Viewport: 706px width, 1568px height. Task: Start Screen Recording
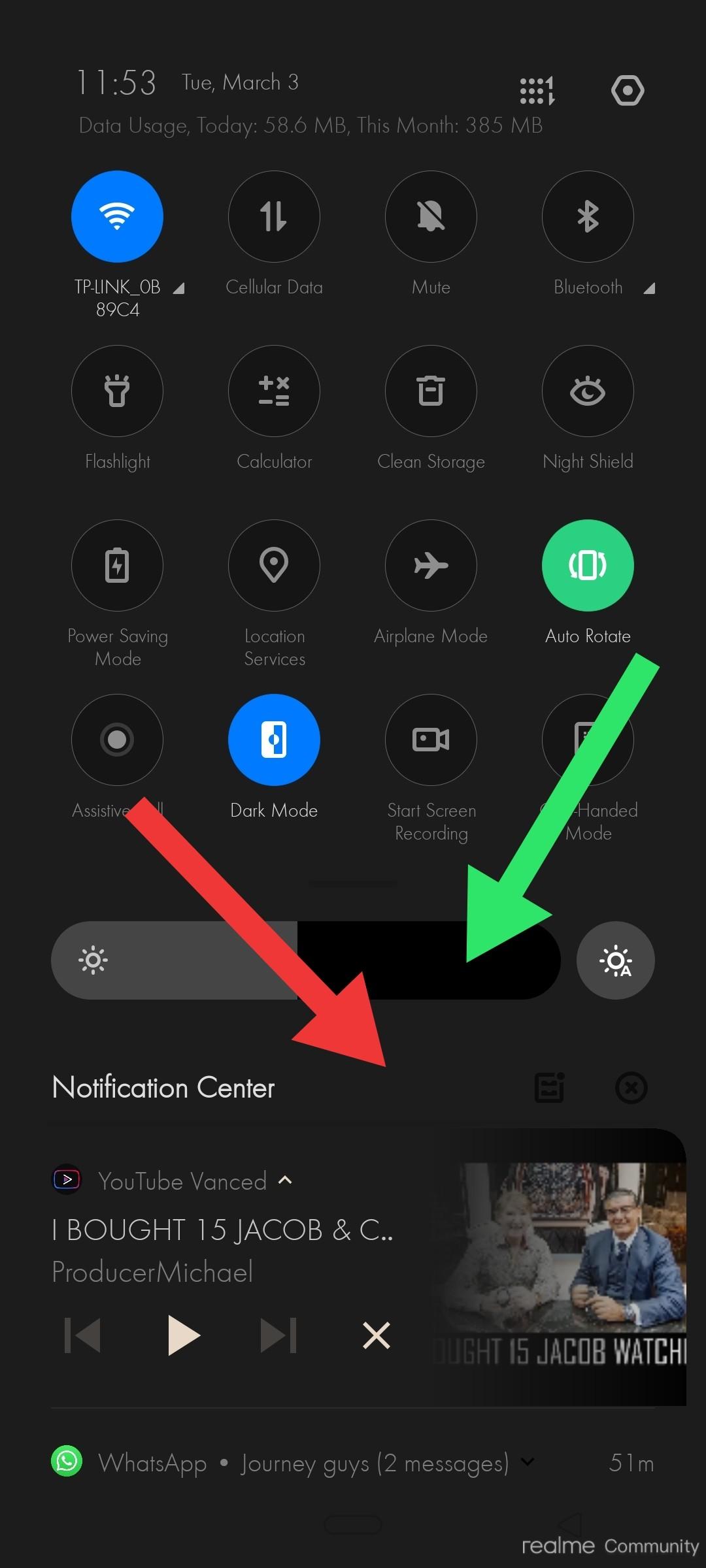click(431, 740)
